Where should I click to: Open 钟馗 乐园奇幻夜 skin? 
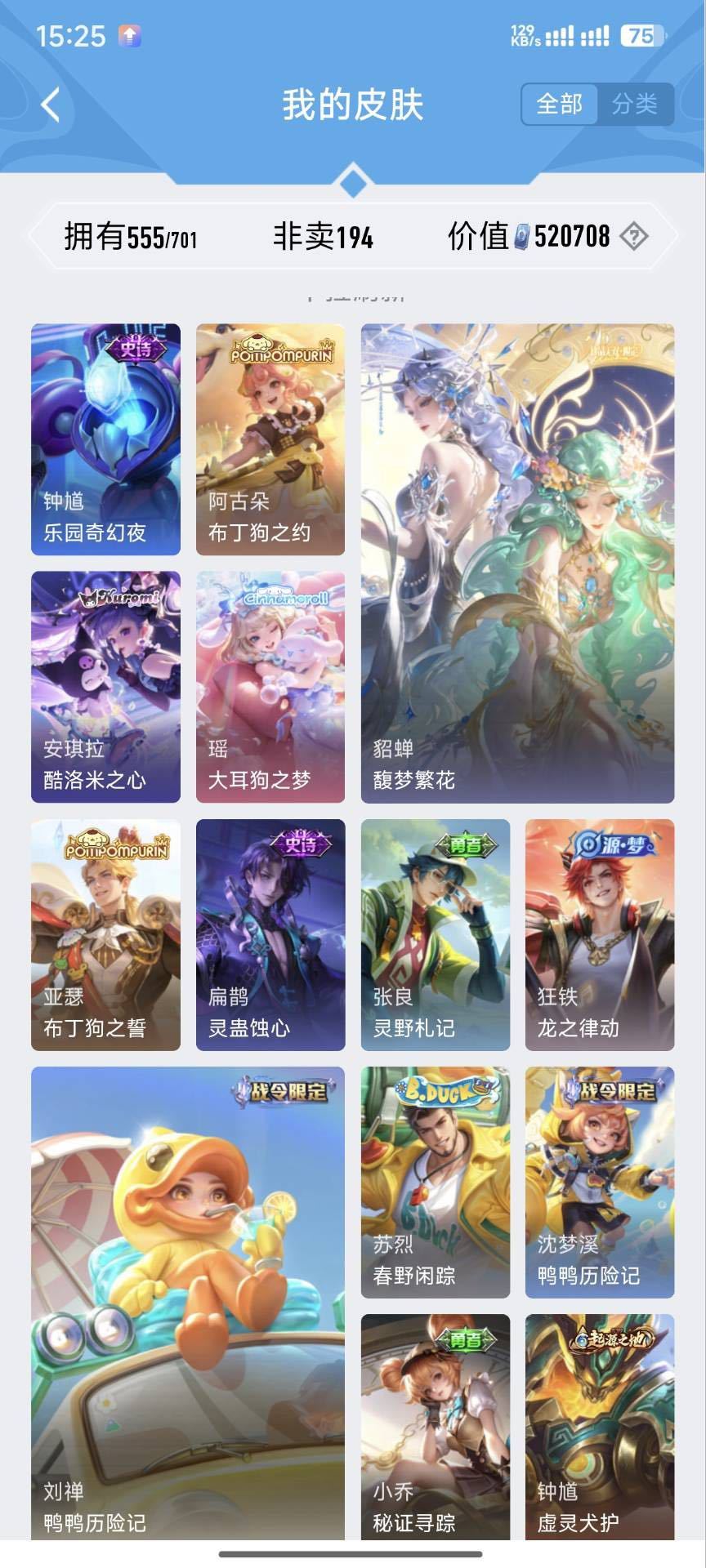[x=105, y=439]
